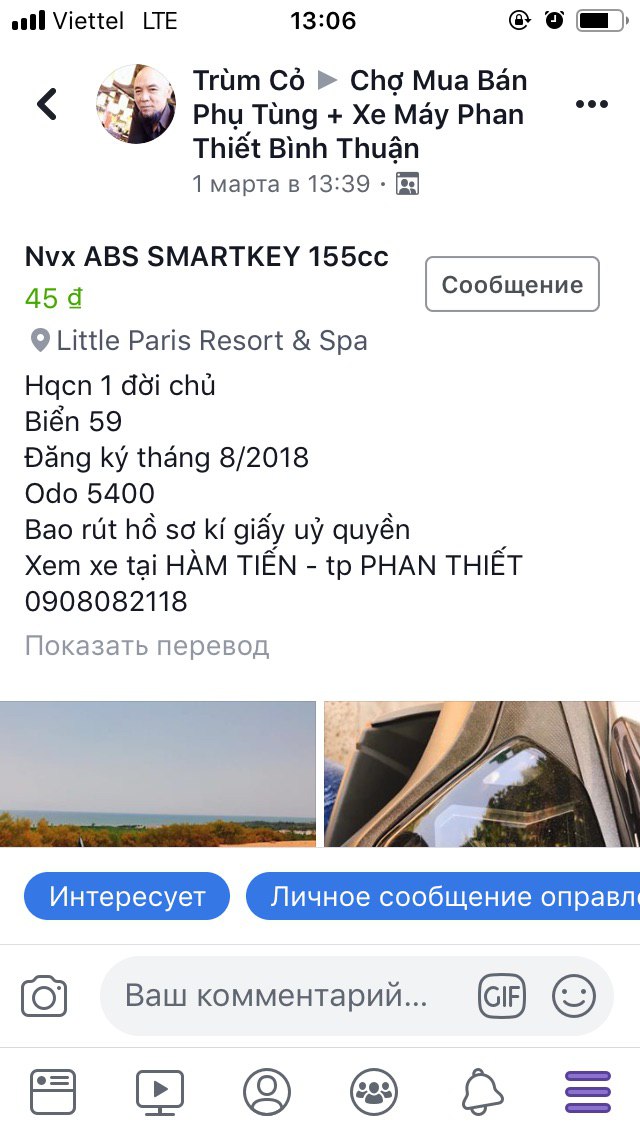The height and width of the screenshot is (1136, 640).
Task: Switch to the Watch video tab
Action: [160, 1091]
